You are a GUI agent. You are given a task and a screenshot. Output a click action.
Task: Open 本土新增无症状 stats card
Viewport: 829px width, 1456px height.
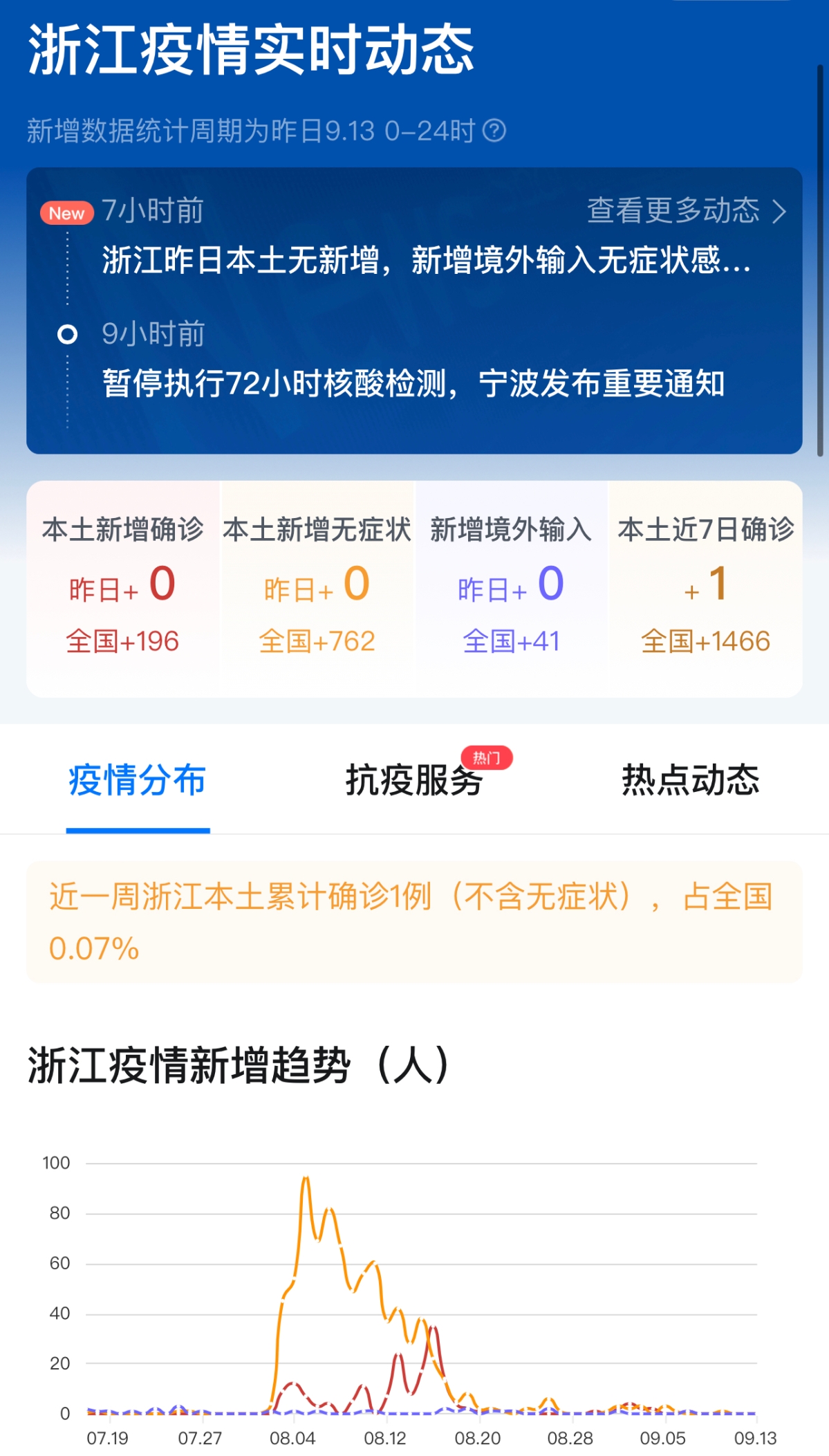click(x=317, y=585)
